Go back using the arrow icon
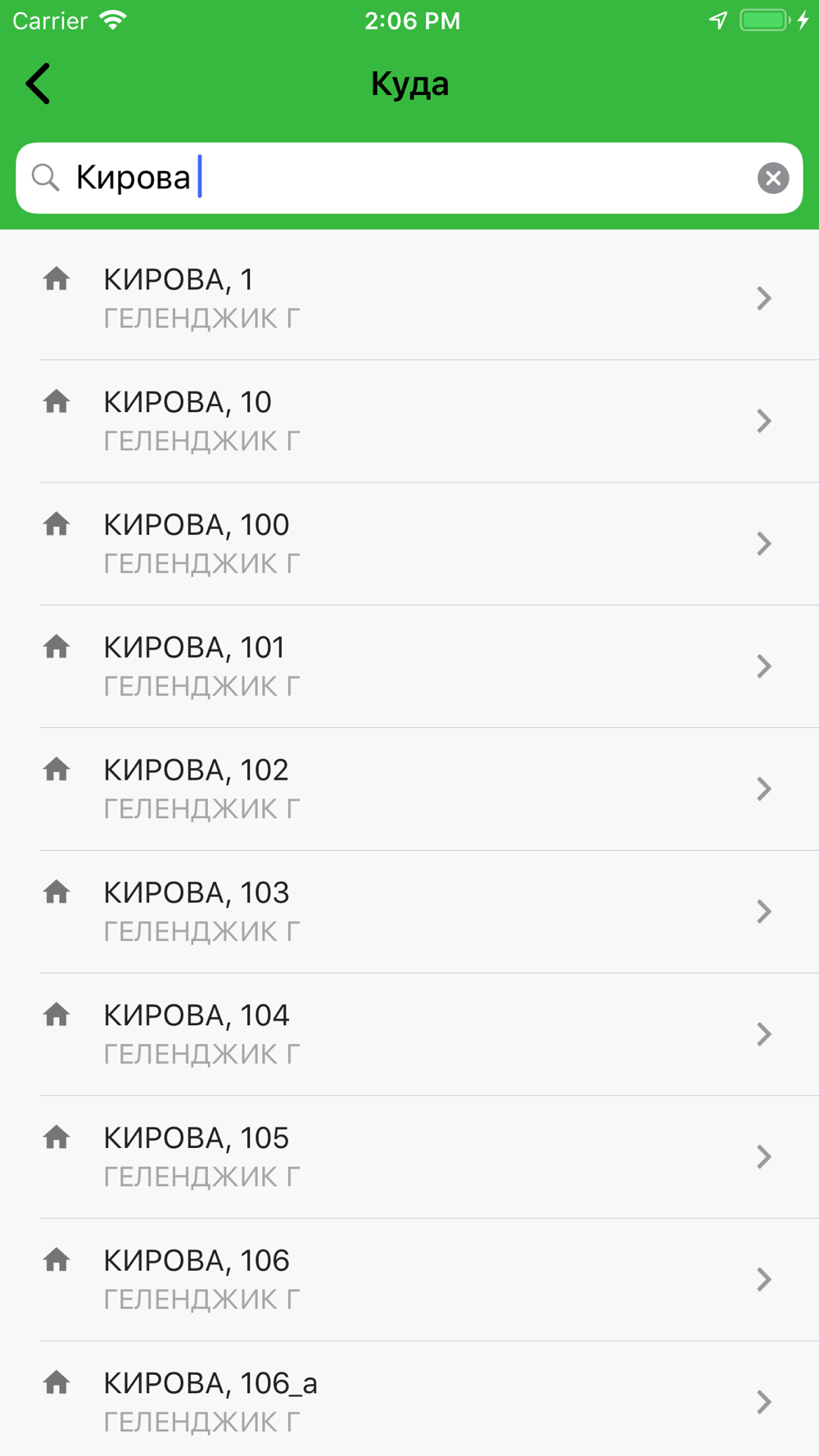 (38, 84)
